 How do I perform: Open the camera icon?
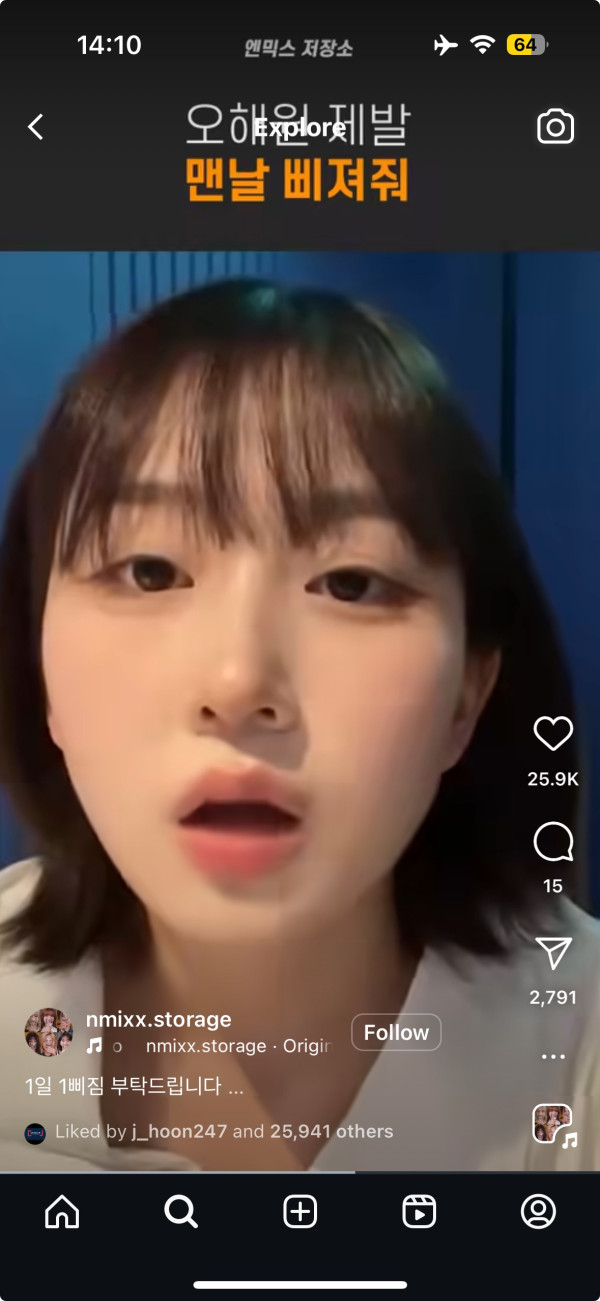point(555,127)
